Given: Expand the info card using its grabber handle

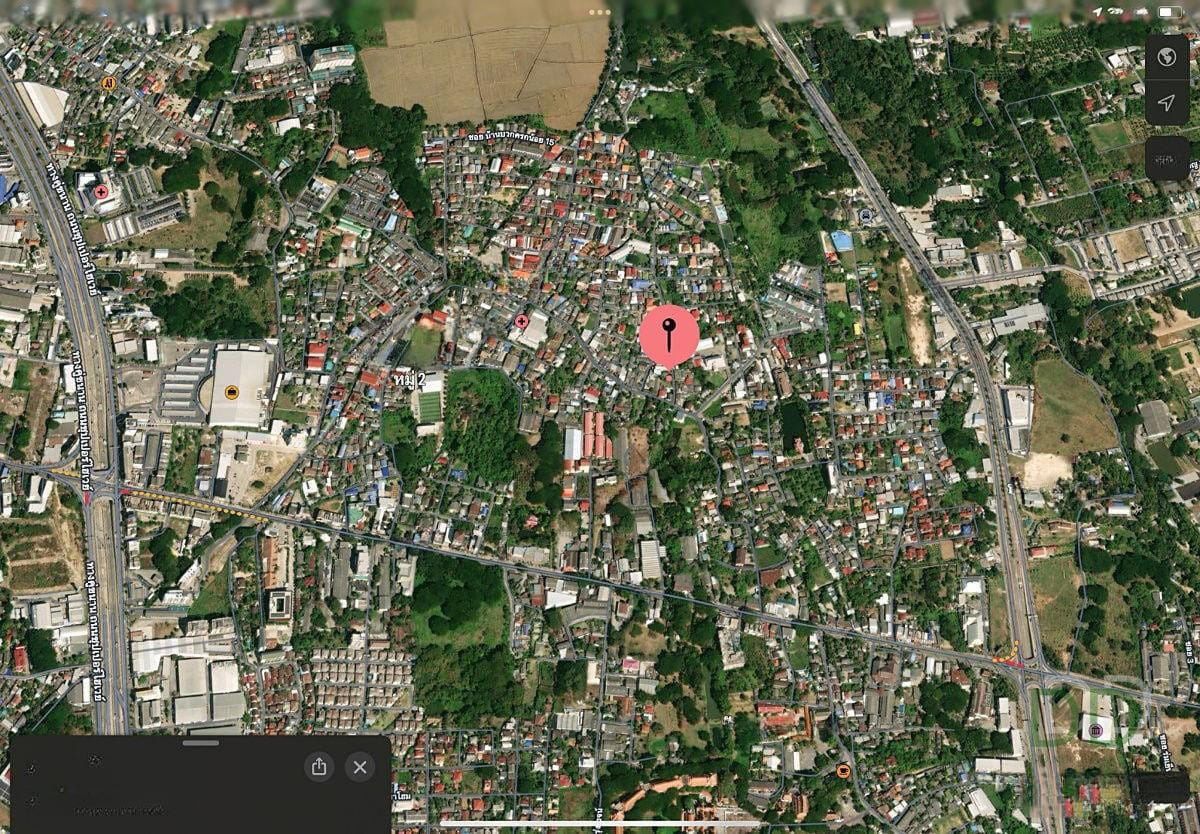Looking at the screenshot, I should pyautogui.click(x=201, y=743).
